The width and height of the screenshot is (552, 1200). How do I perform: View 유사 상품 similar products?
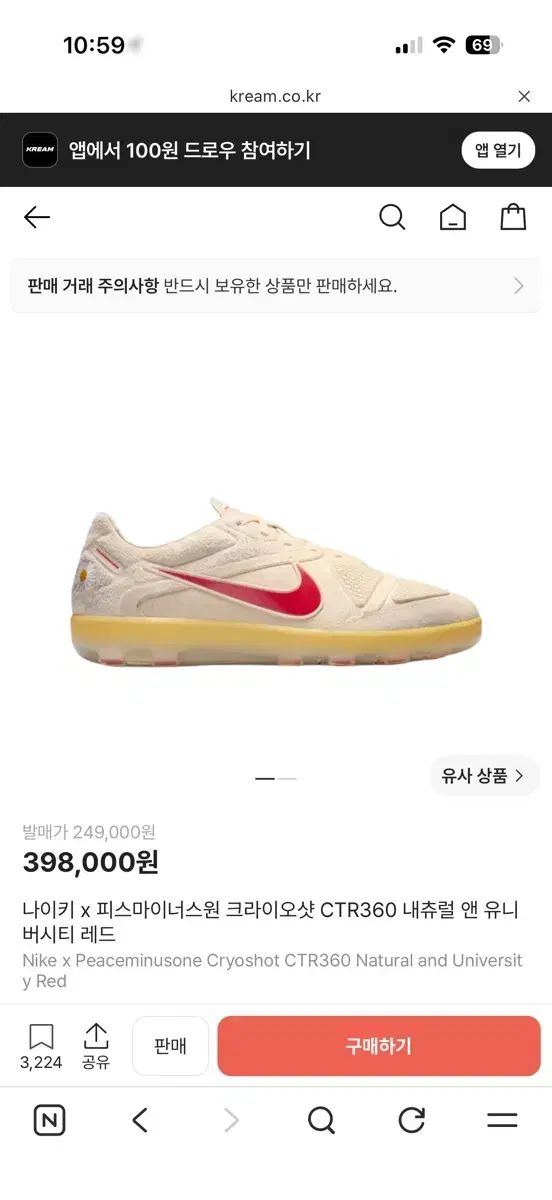pyautogui.click(x=484, y=776)
